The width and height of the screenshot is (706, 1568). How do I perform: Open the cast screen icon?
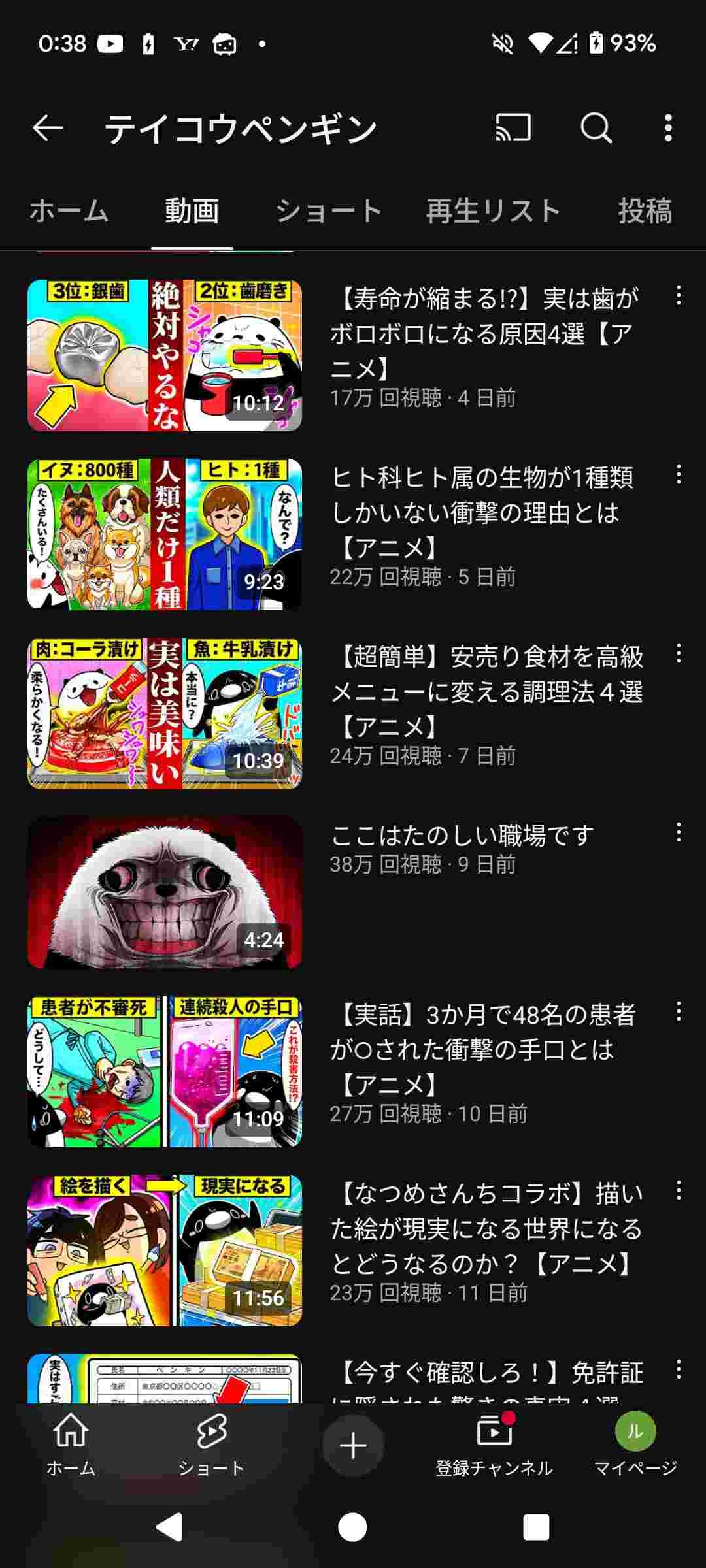pos(513,127)
